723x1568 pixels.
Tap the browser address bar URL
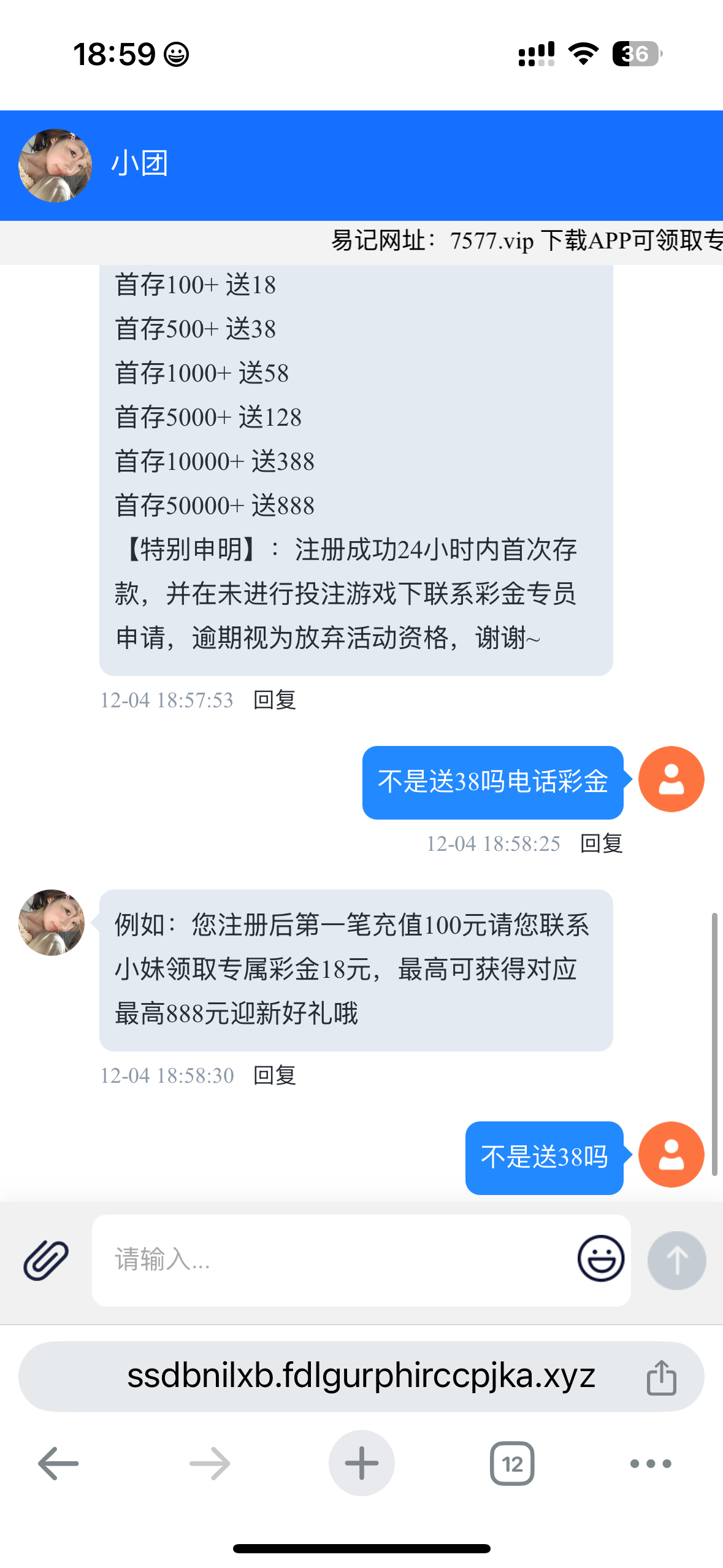[x=361, y=1376]
